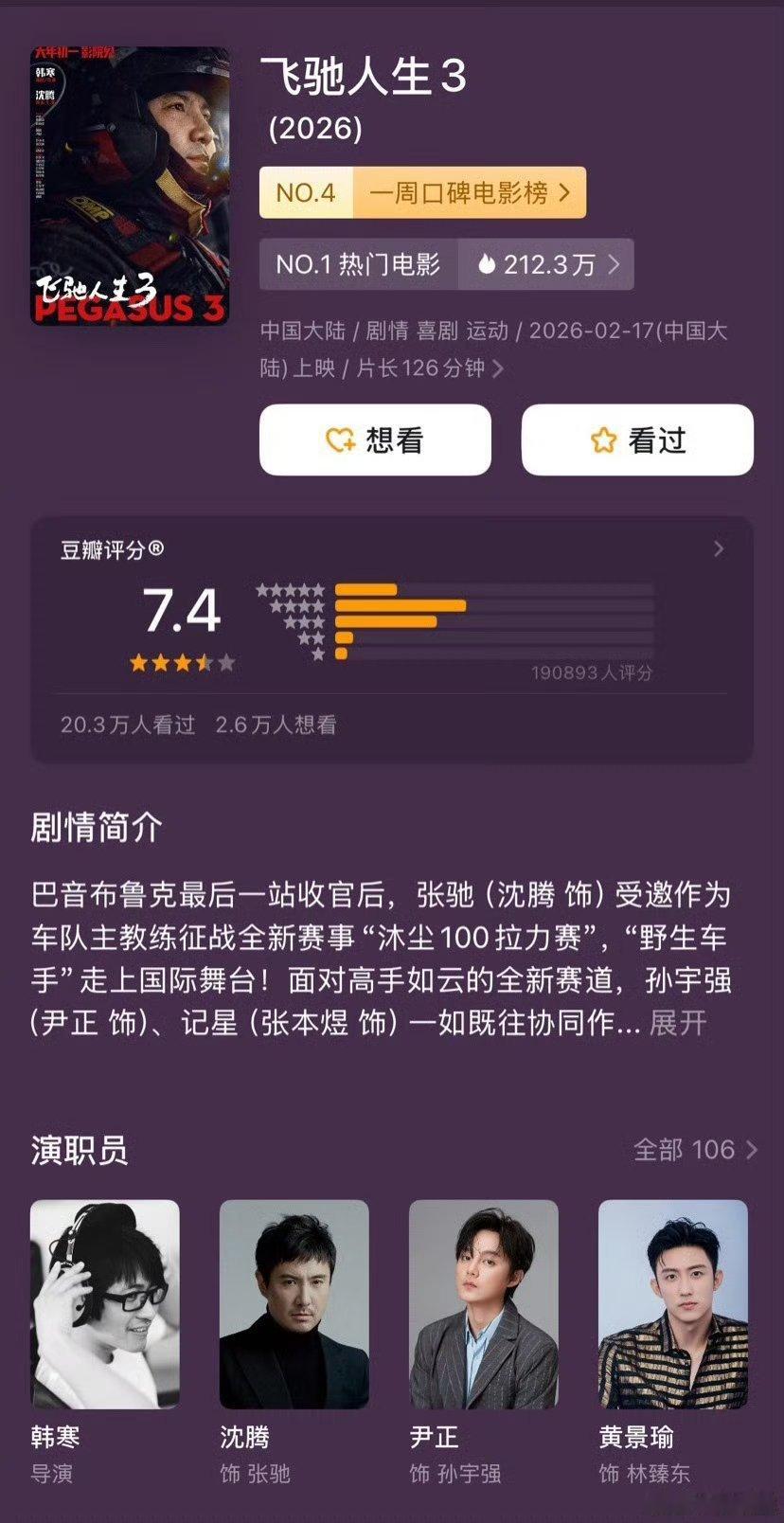Open 沈腾's cast profile photo
Image resolution: width=784 pixels, height=1523 pixels.
tap(294, 1305)
